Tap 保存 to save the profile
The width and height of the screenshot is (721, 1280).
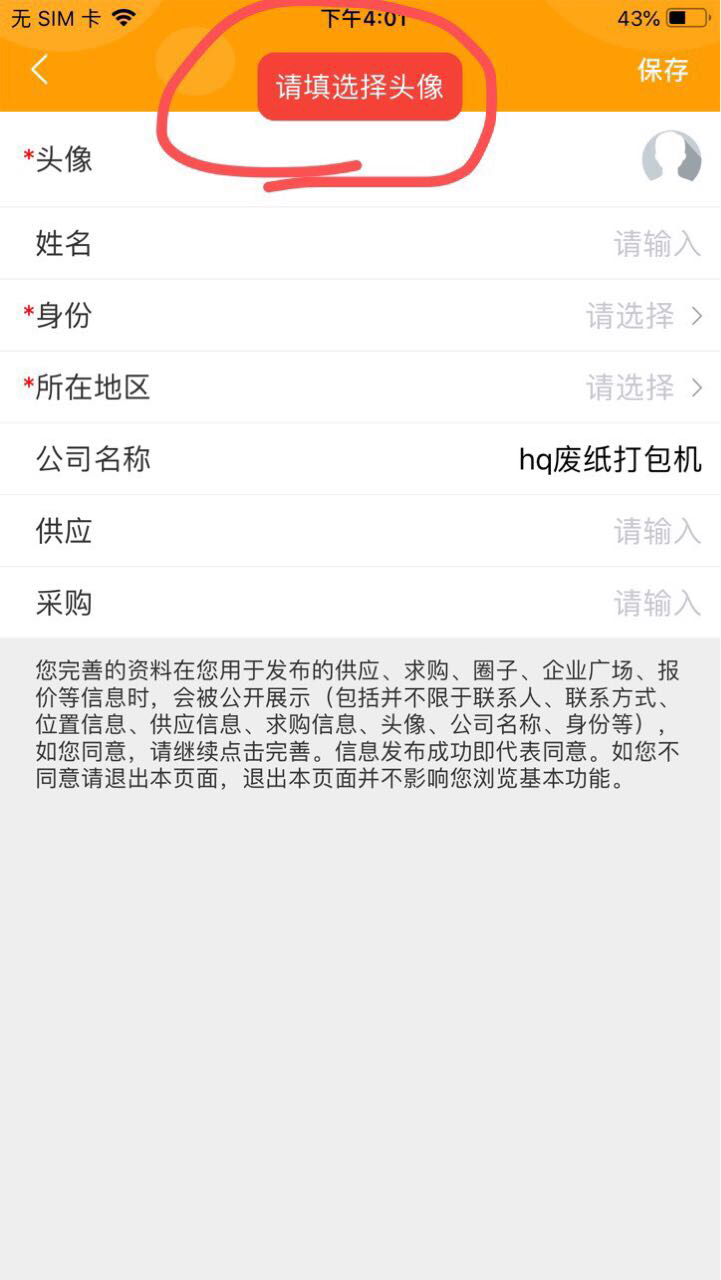[663, 70]
